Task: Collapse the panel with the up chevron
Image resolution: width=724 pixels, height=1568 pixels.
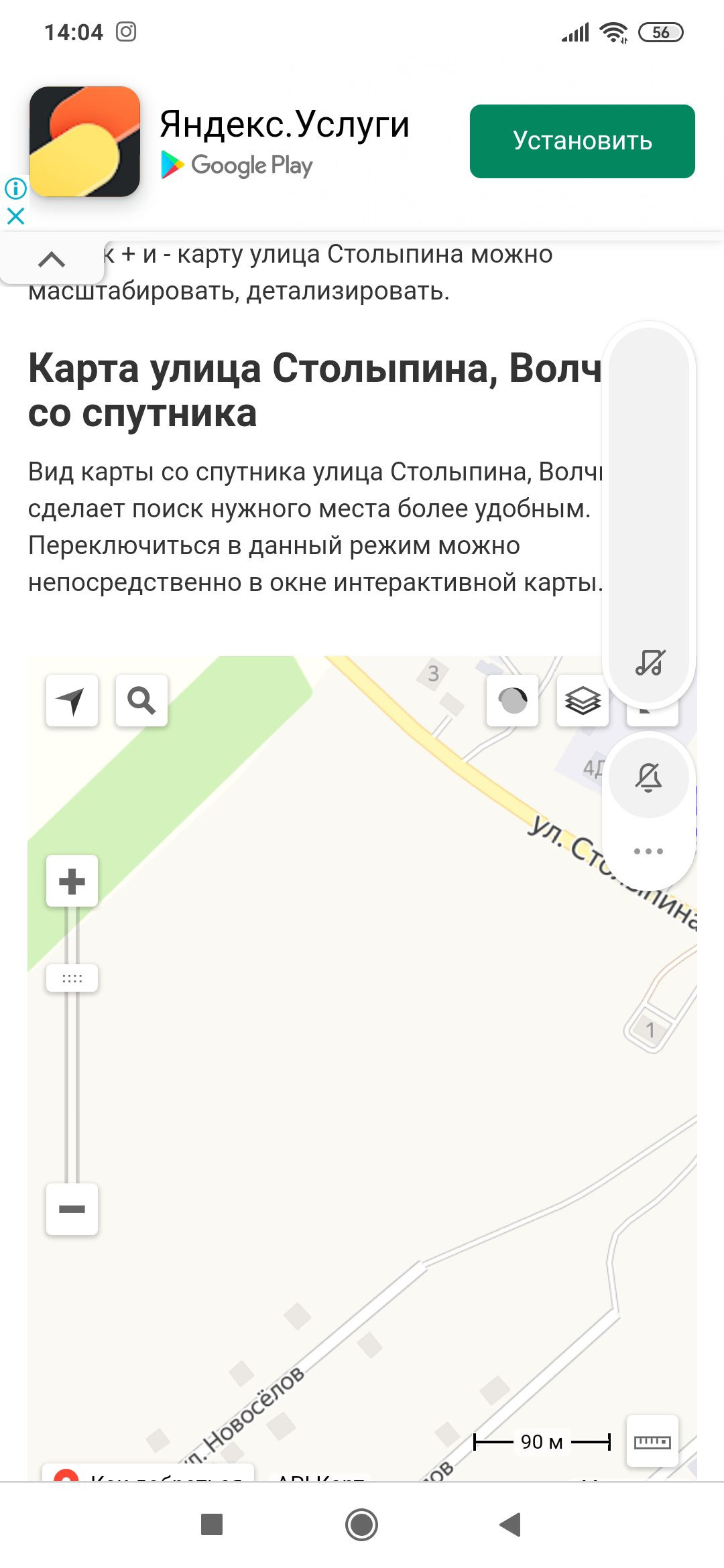Action: click(52, 259)
